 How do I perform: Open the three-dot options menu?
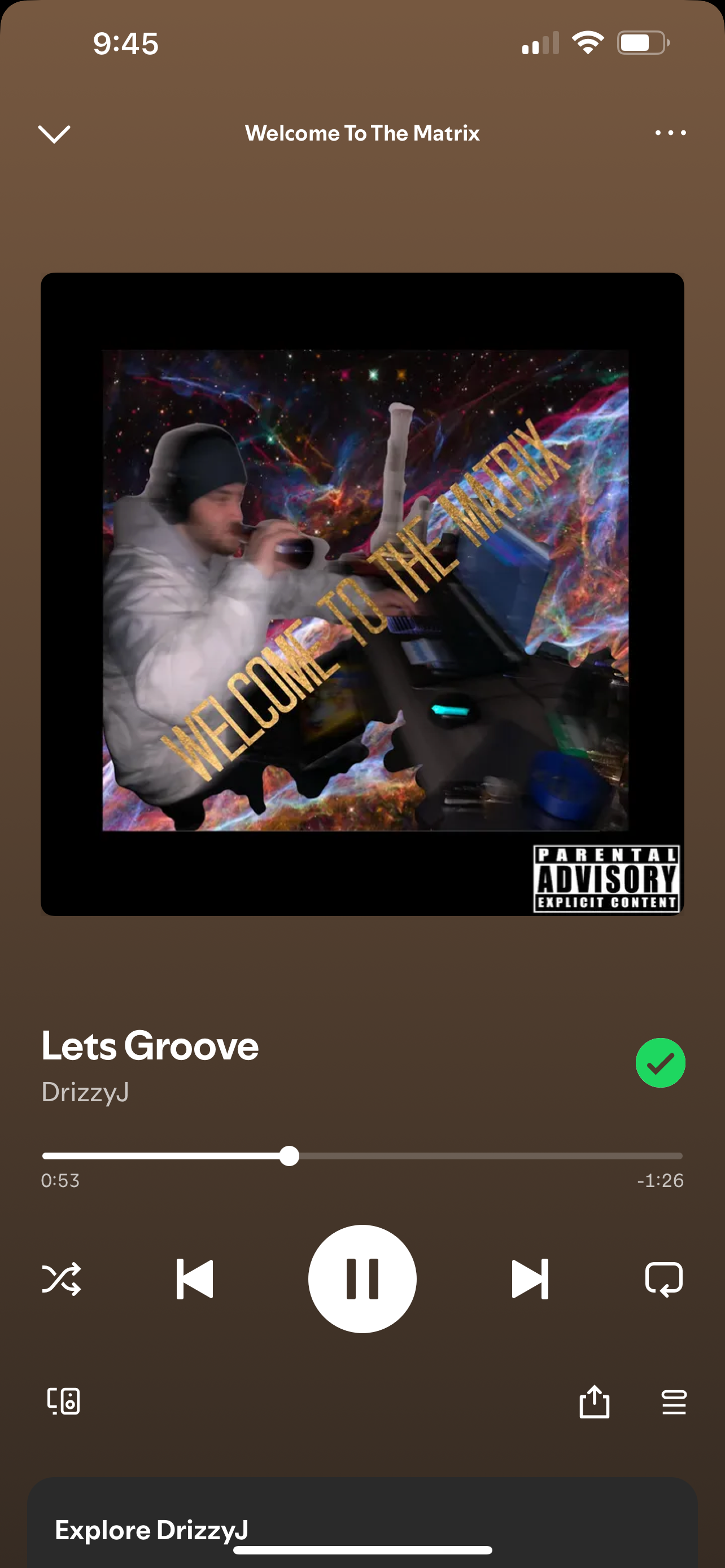coord(670,133)
